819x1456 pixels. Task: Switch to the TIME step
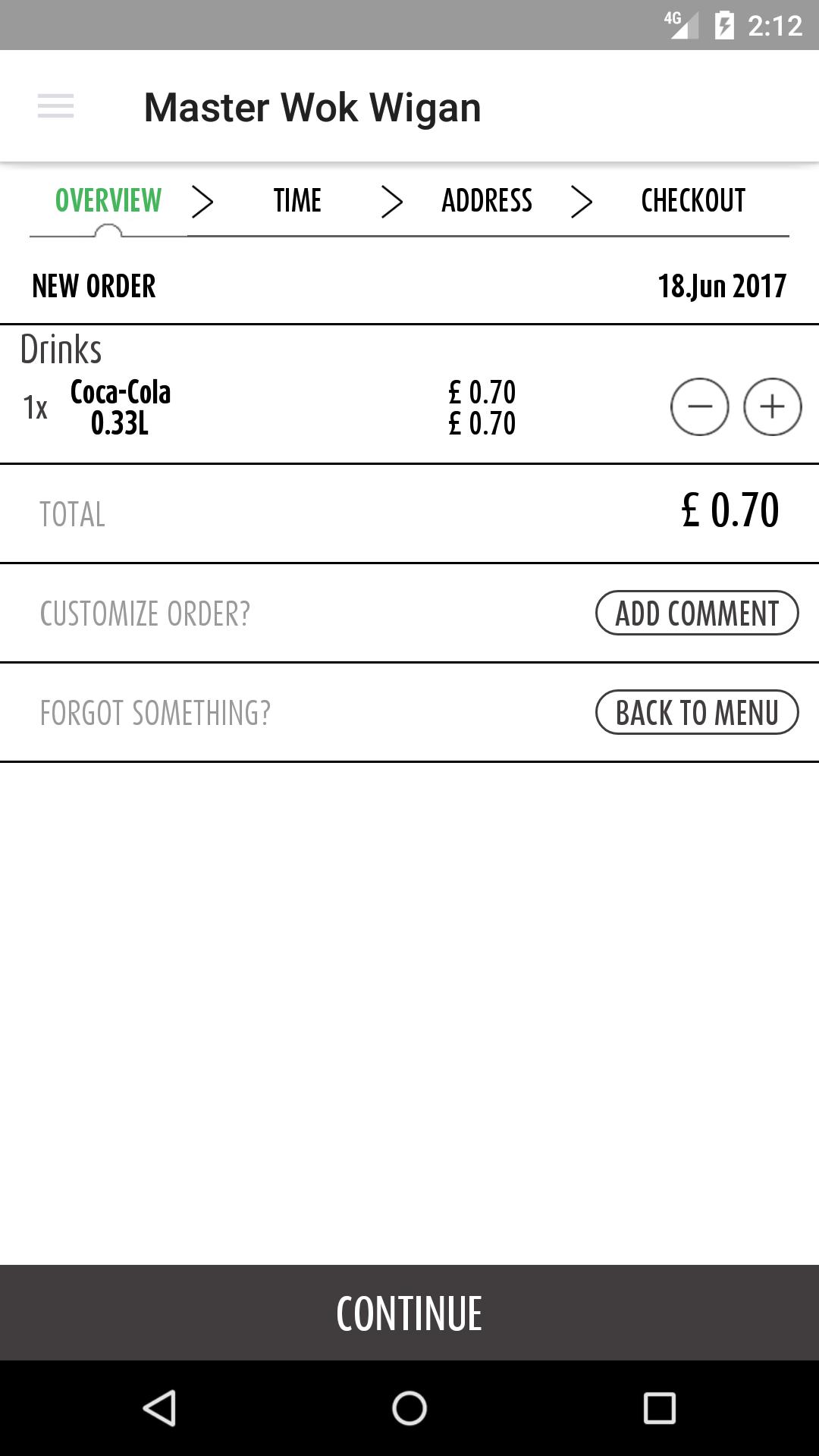pos(297,201)
